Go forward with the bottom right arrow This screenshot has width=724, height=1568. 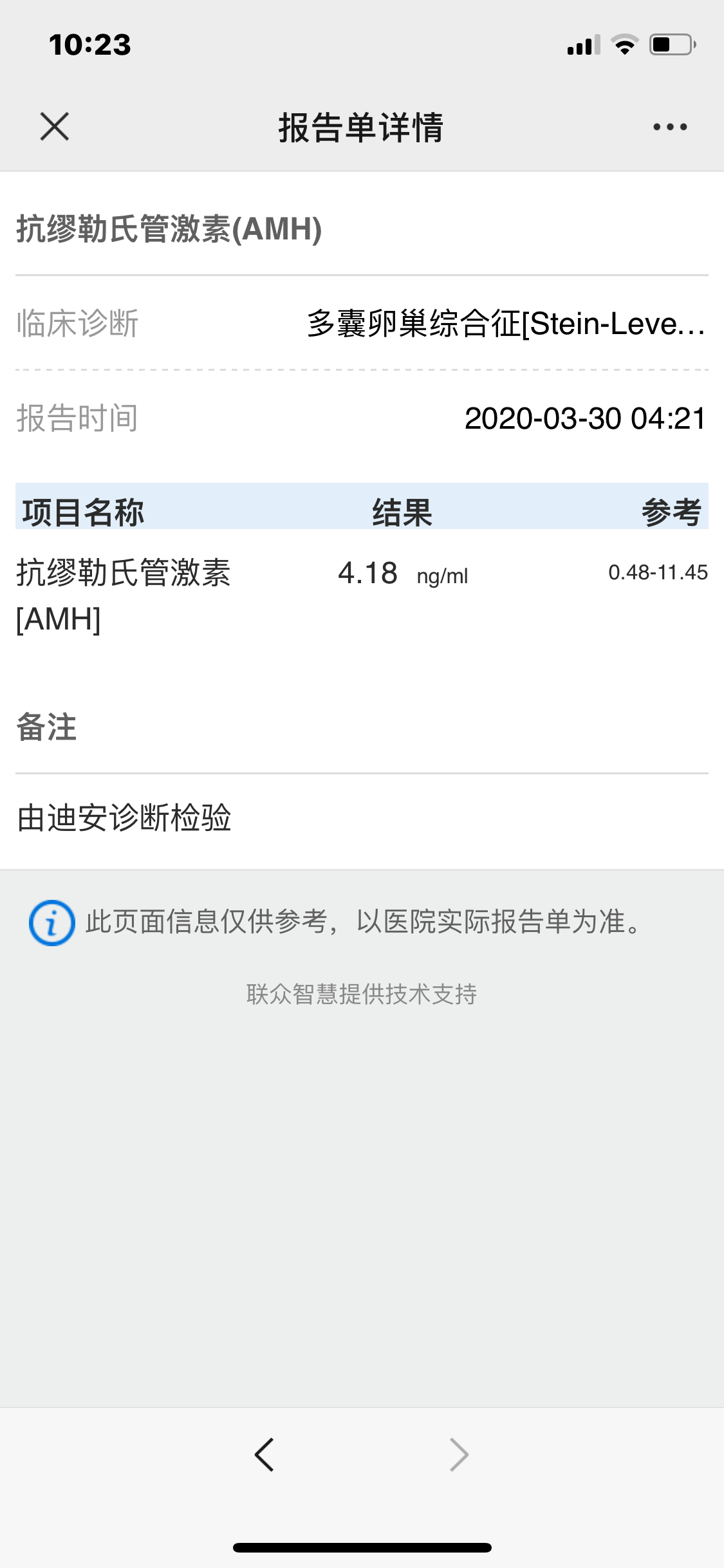click(459, 1454)
